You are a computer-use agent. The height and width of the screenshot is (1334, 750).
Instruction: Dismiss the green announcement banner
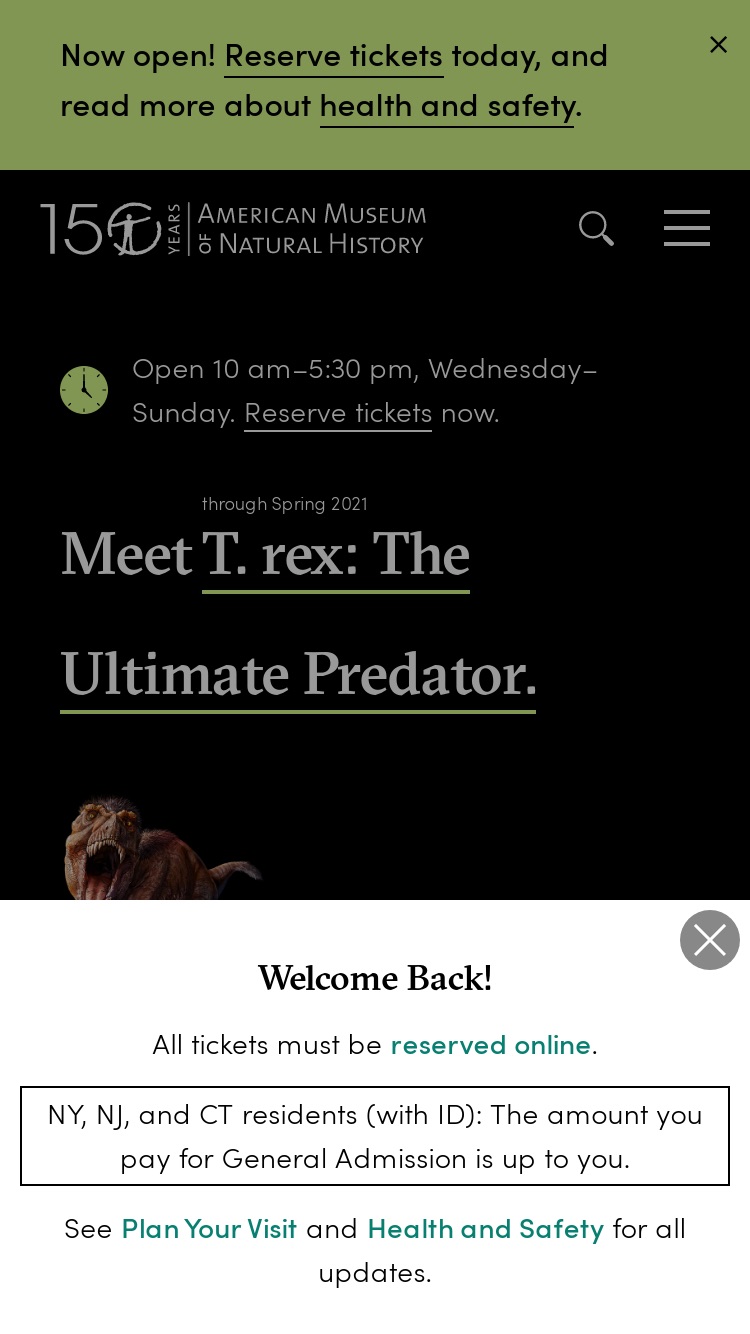click(718, 45)
